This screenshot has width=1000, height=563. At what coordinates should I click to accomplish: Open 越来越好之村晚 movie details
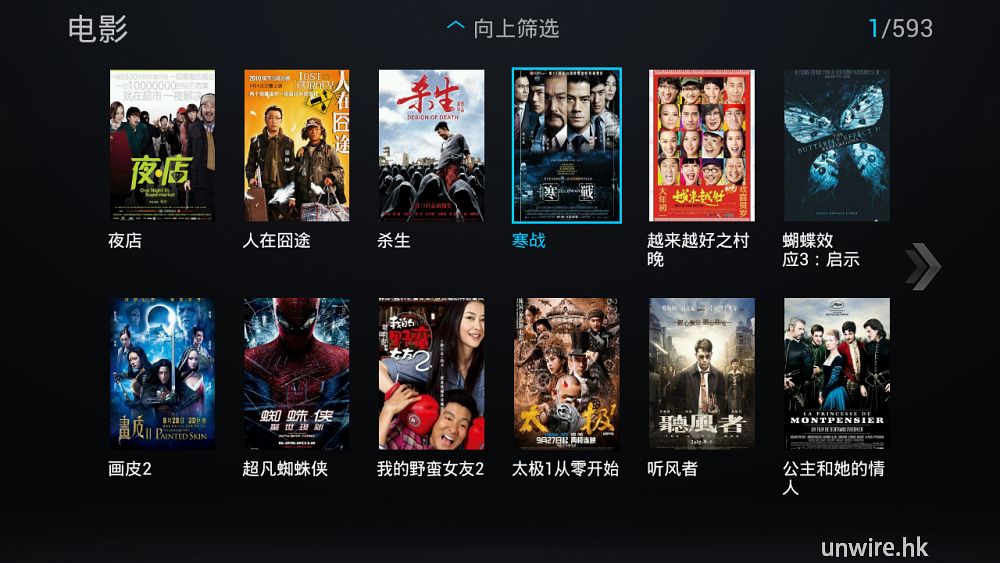pos(702,146)
